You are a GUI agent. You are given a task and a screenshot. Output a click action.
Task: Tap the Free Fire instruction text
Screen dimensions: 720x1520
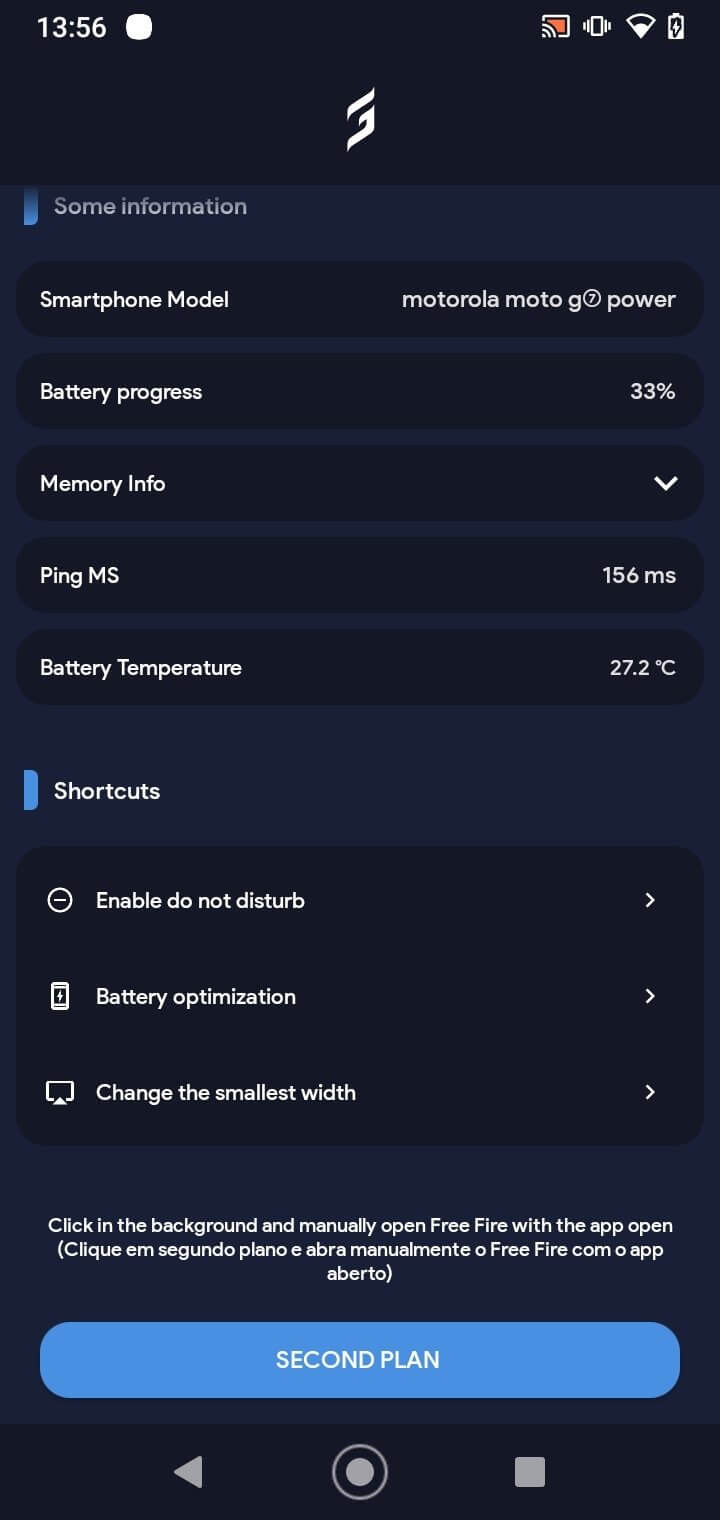[x=360, y=1248]
